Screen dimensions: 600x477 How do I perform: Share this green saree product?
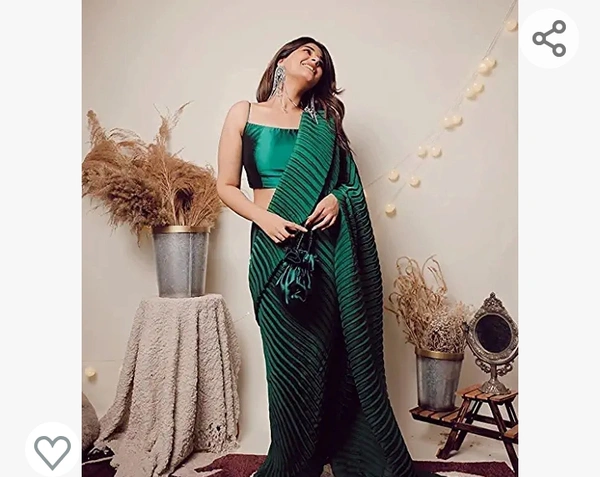549,39
